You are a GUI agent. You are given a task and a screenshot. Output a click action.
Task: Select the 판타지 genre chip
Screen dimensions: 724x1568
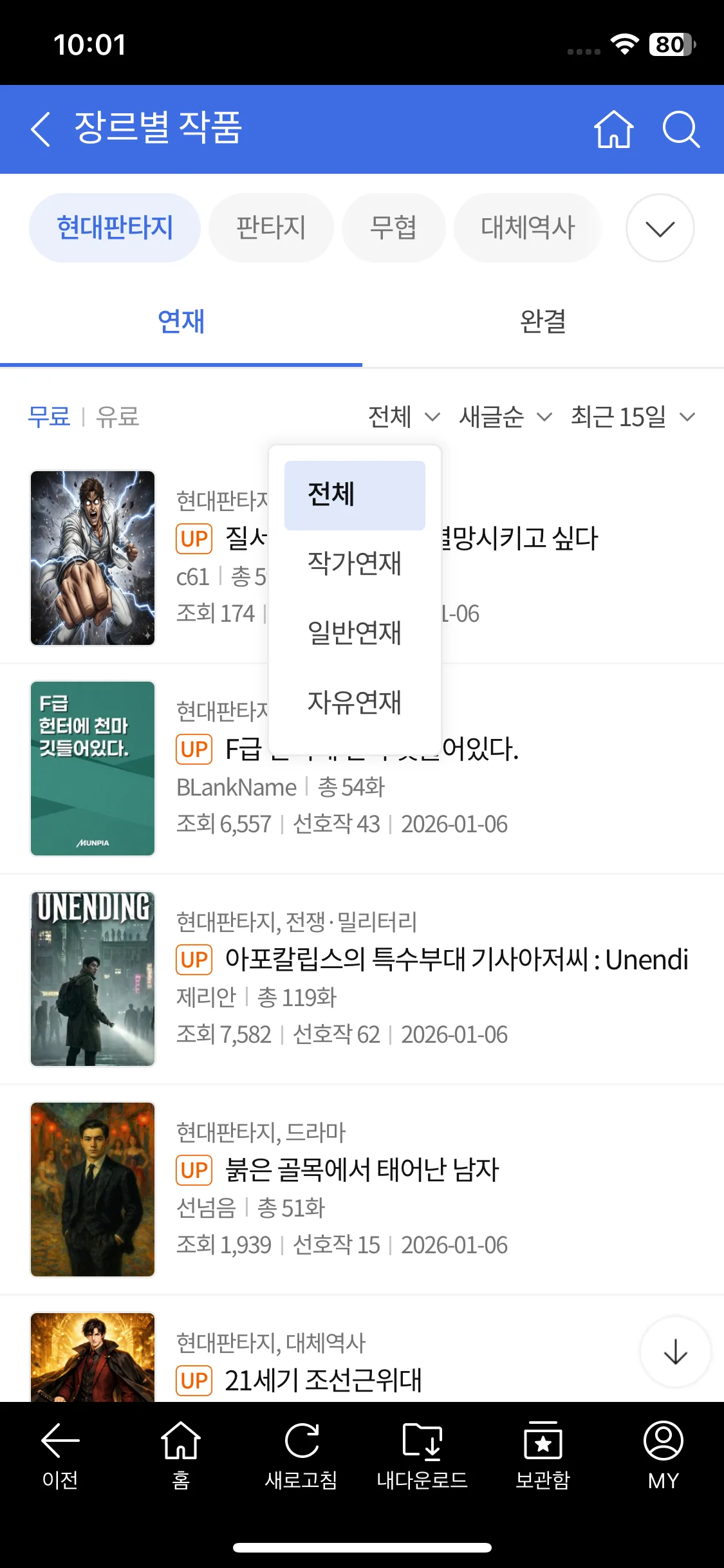pos(271,228)
